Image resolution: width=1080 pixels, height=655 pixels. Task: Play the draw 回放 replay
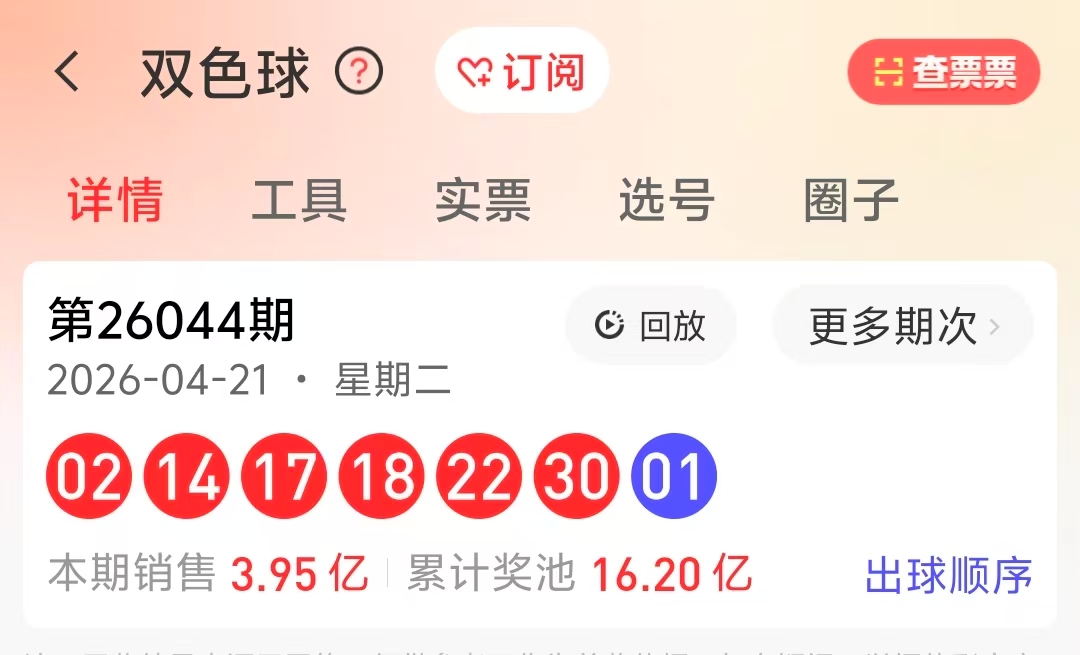651,326
